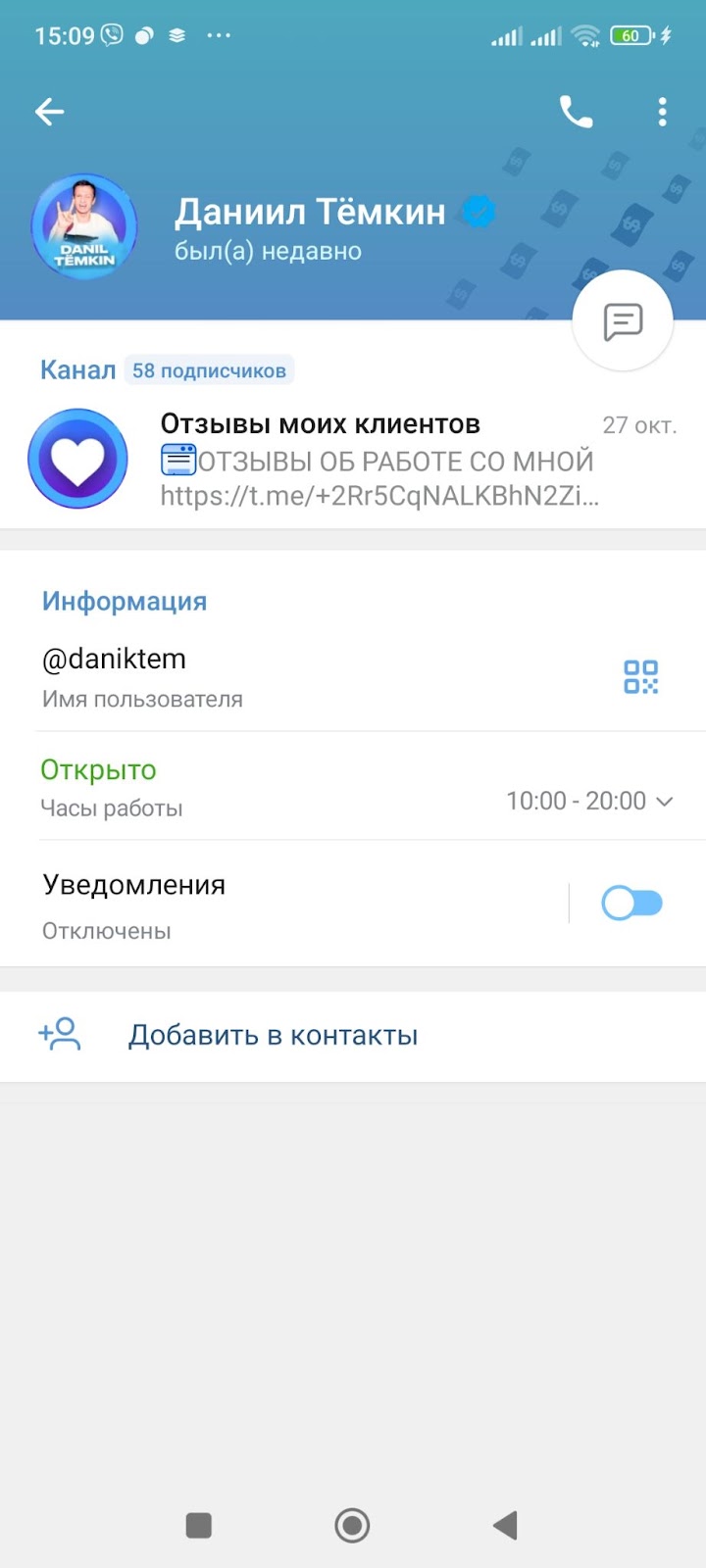Start a voice call with Даниил Тёмкин

pyautogui.click(x=576, y=113)
